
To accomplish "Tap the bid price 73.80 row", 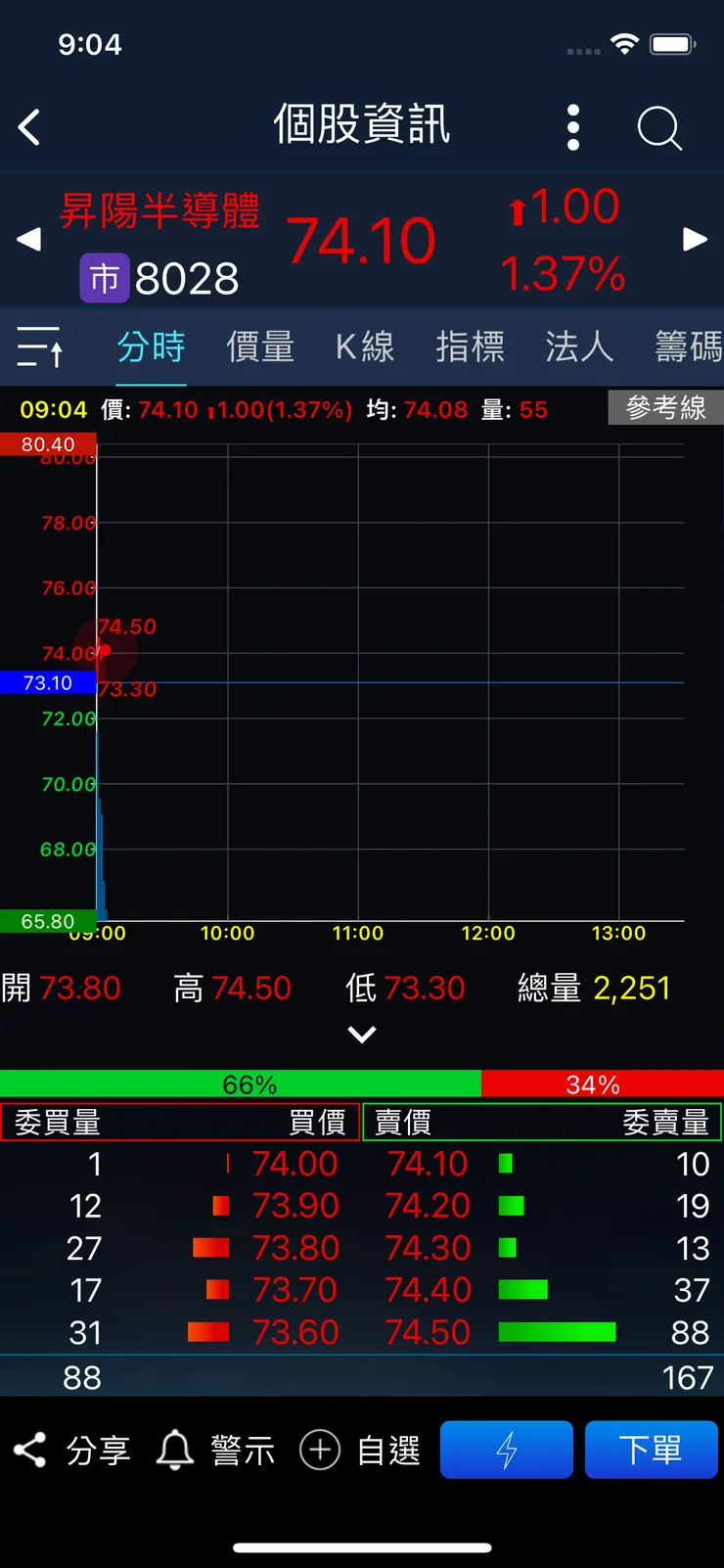I will (294, 1247).
